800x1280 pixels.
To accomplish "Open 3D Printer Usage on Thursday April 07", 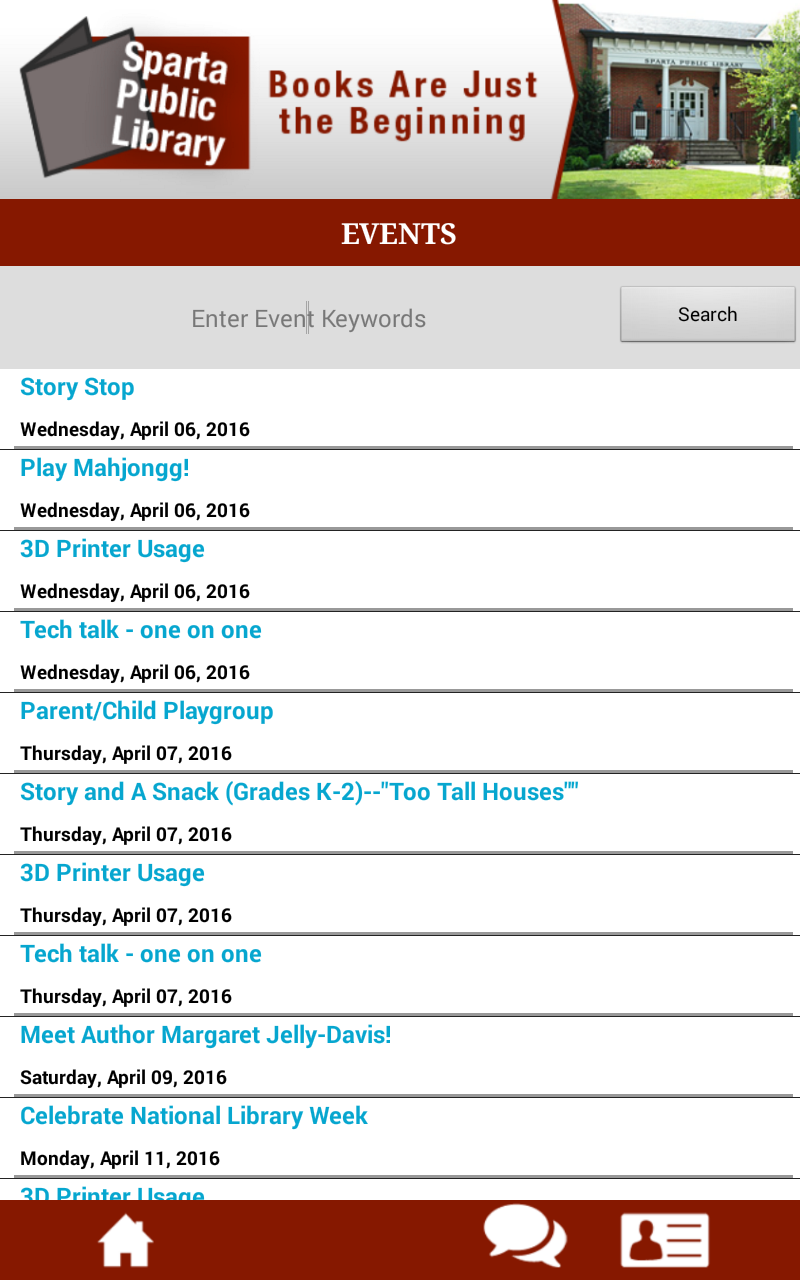I will [x=111, y=873].
